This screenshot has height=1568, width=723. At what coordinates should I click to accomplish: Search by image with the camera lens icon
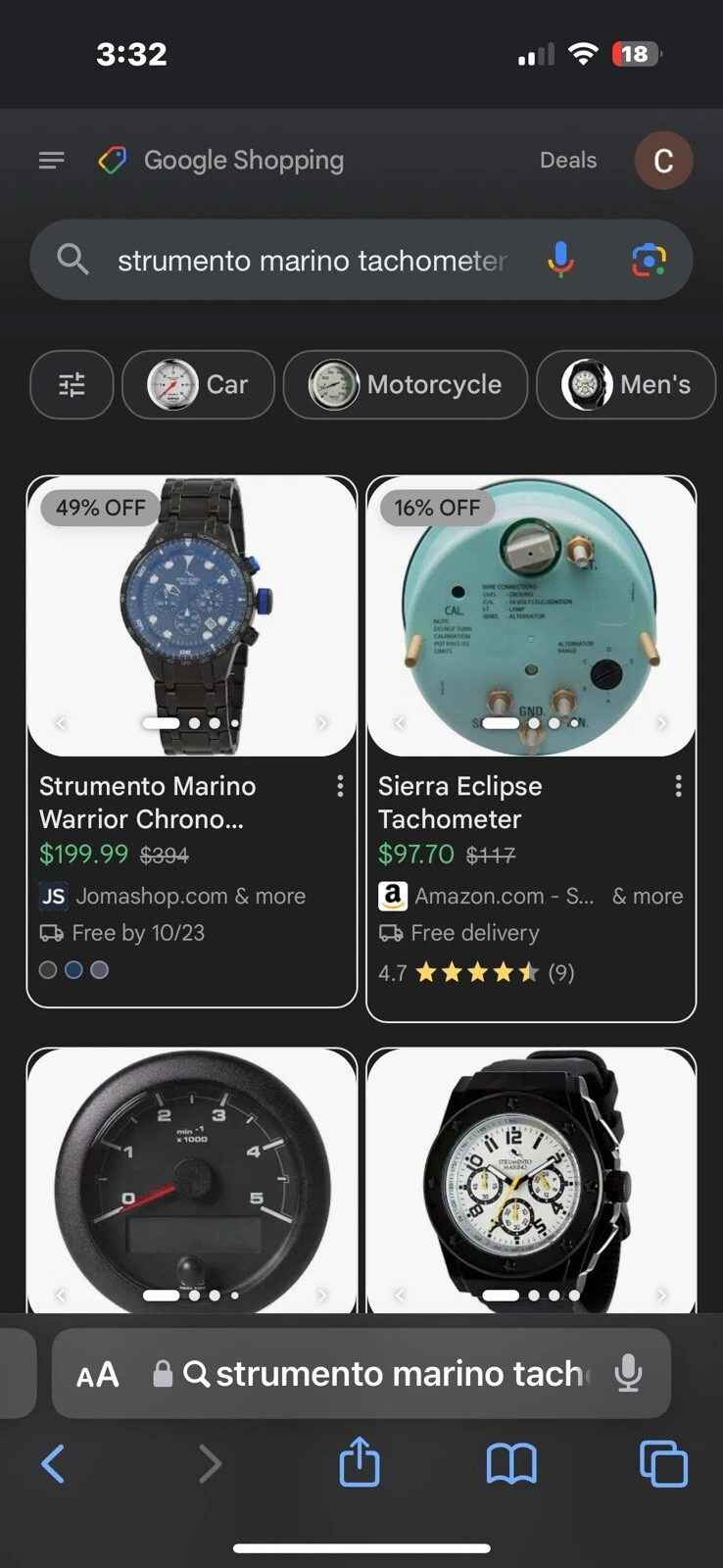coord(649,261)
